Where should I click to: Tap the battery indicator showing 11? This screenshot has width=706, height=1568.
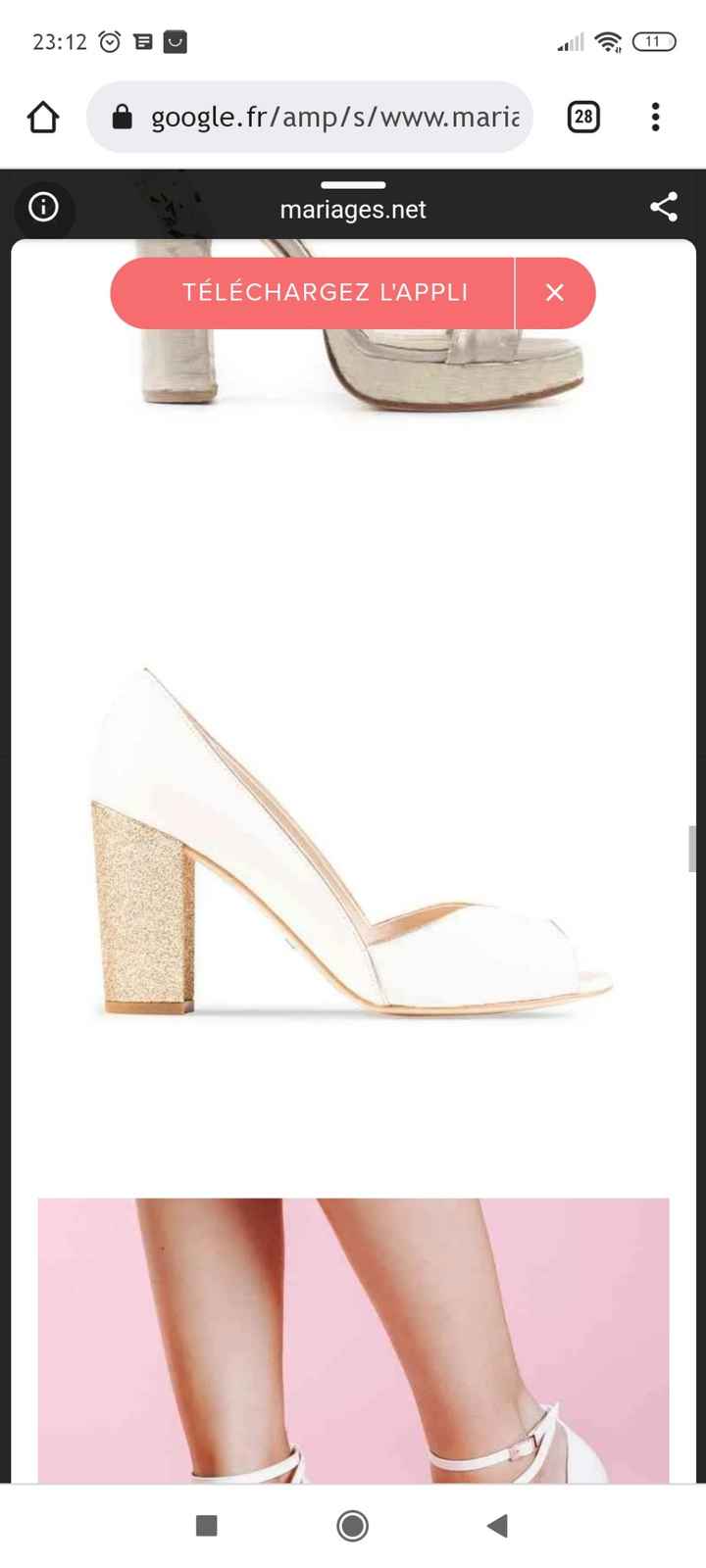[654, 42]
